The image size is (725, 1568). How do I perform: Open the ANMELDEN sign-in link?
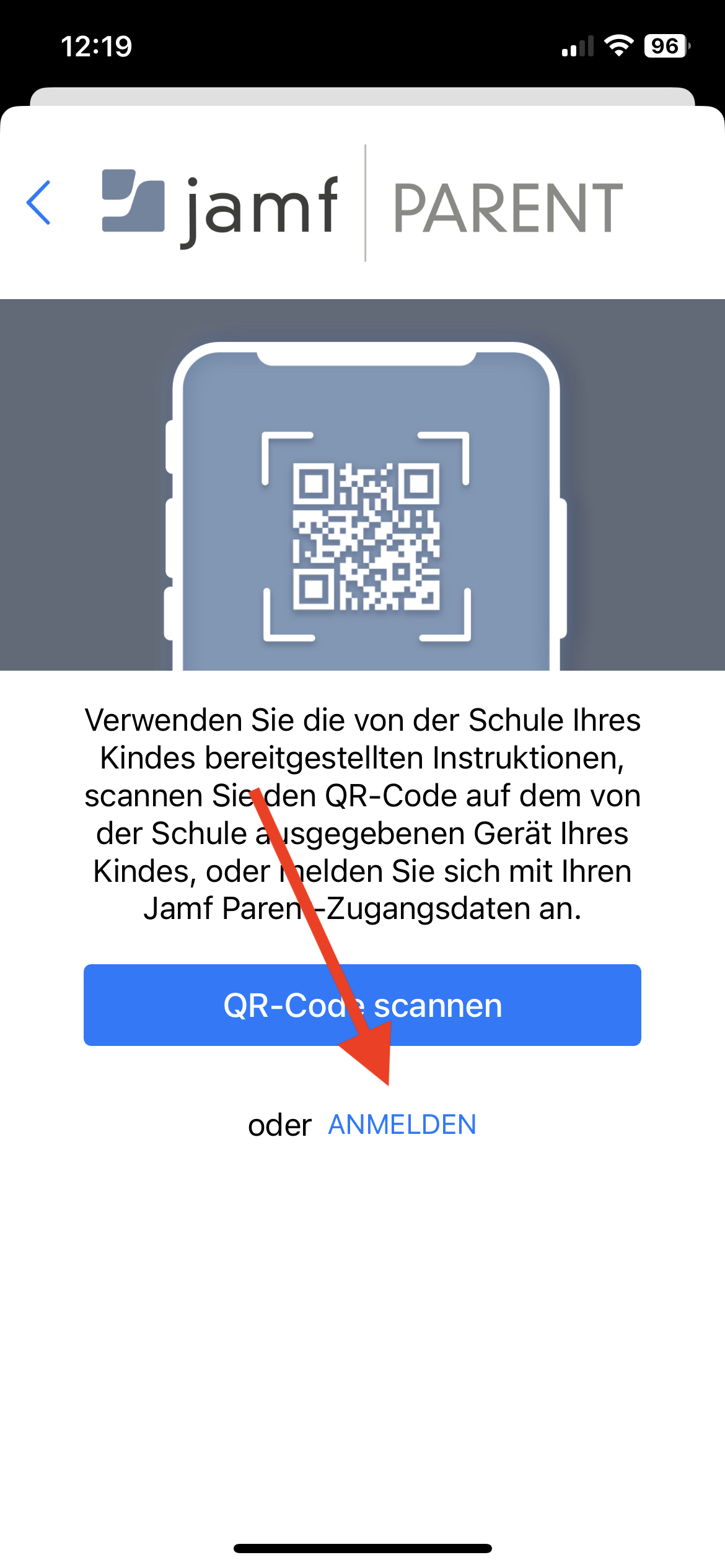click(402, 1125)
